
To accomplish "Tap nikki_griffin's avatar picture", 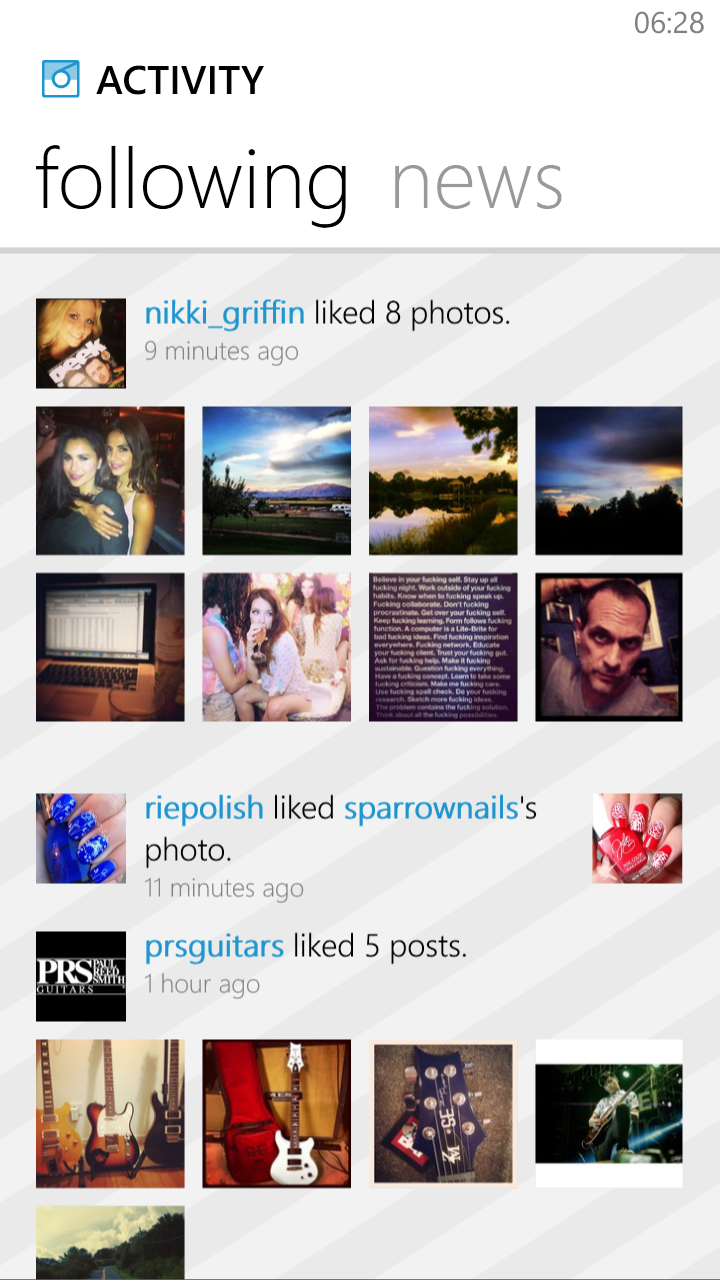I will click(81, 343).
